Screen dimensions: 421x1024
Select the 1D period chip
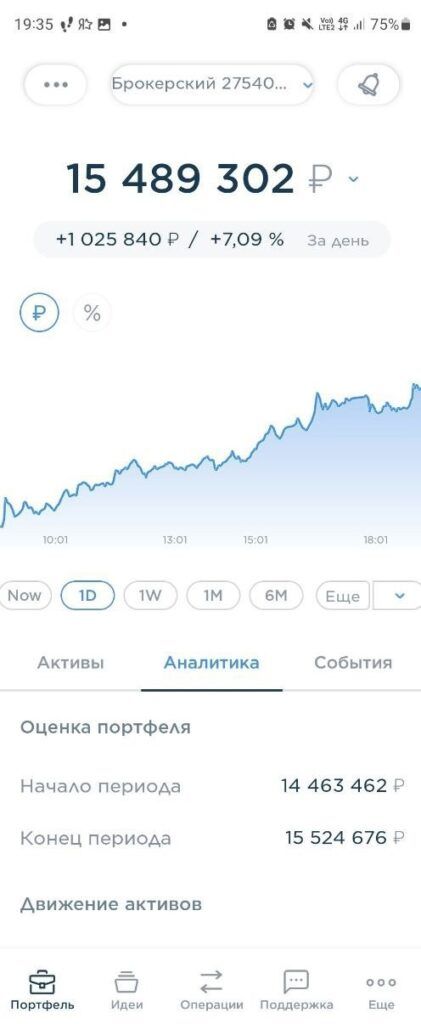point(87,595)
